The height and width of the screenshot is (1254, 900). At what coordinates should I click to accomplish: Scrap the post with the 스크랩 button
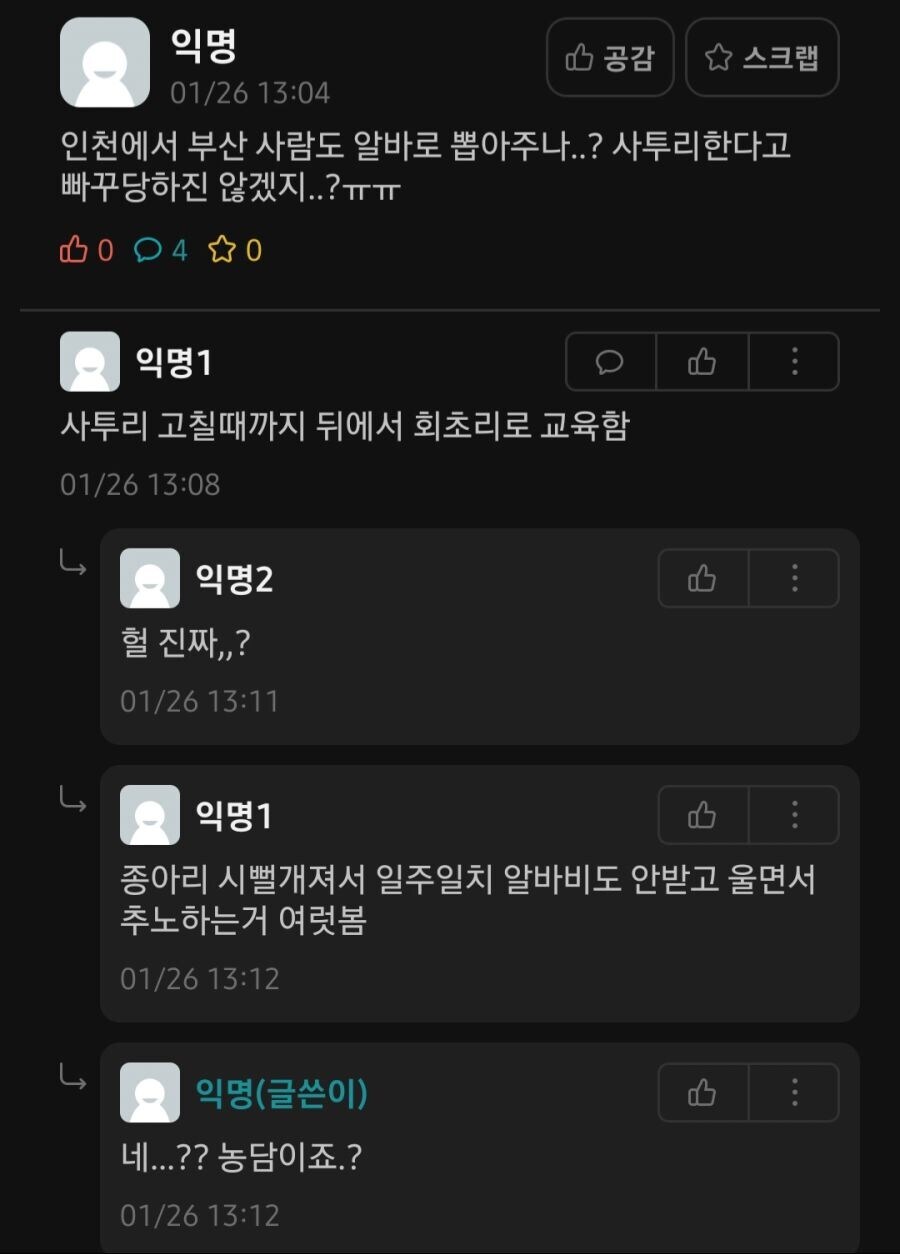point(762,58)
